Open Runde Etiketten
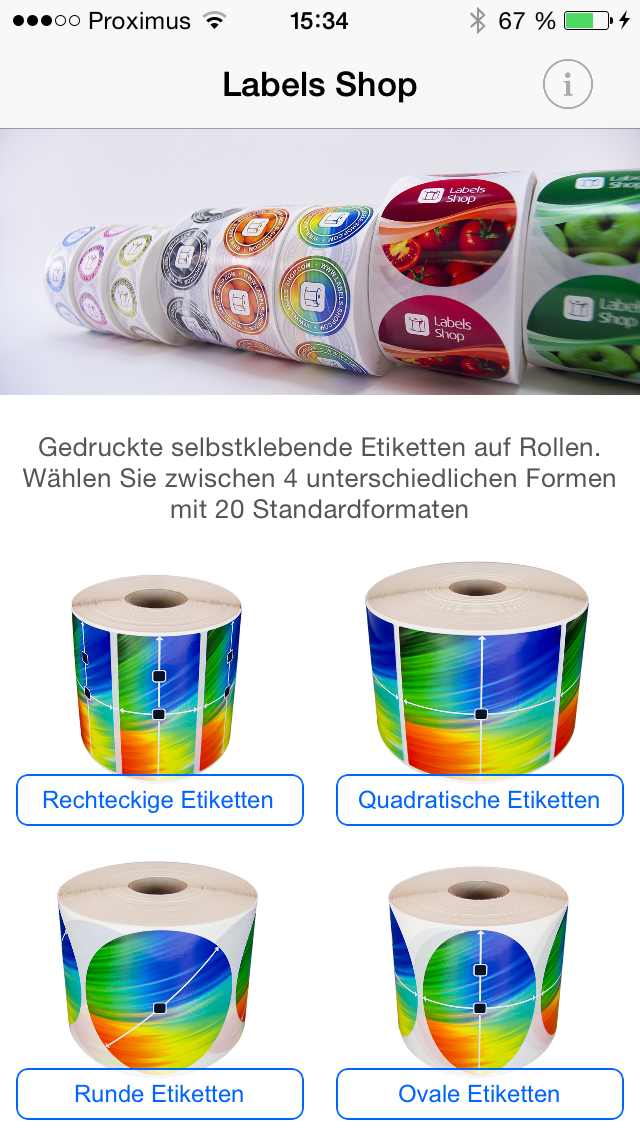This screenshot has height=1136, width=640. [x=159, y=1094]
